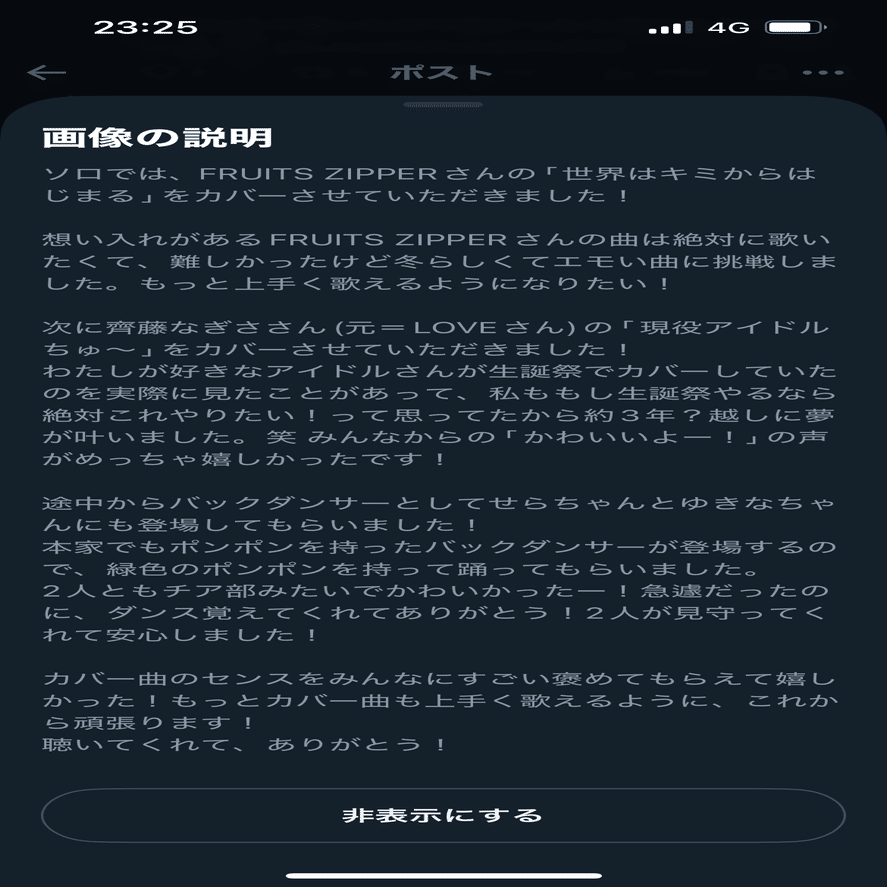This screenshot has height=887, width=887.
Task: Tap the 非表示にする button
Action: tap(443, 815)
